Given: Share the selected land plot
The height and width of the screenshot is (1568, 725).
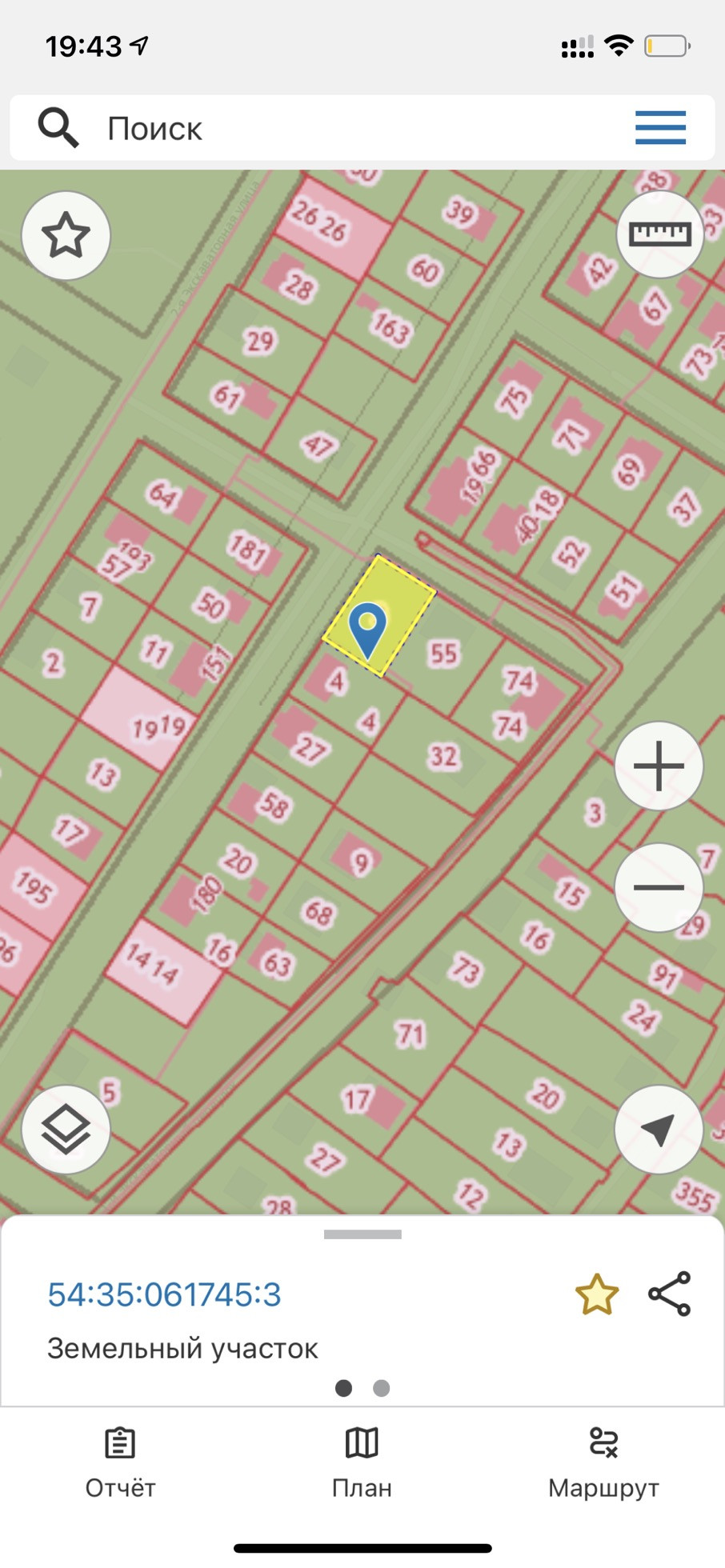Looking at the screenshot, I should (669, 1294).
